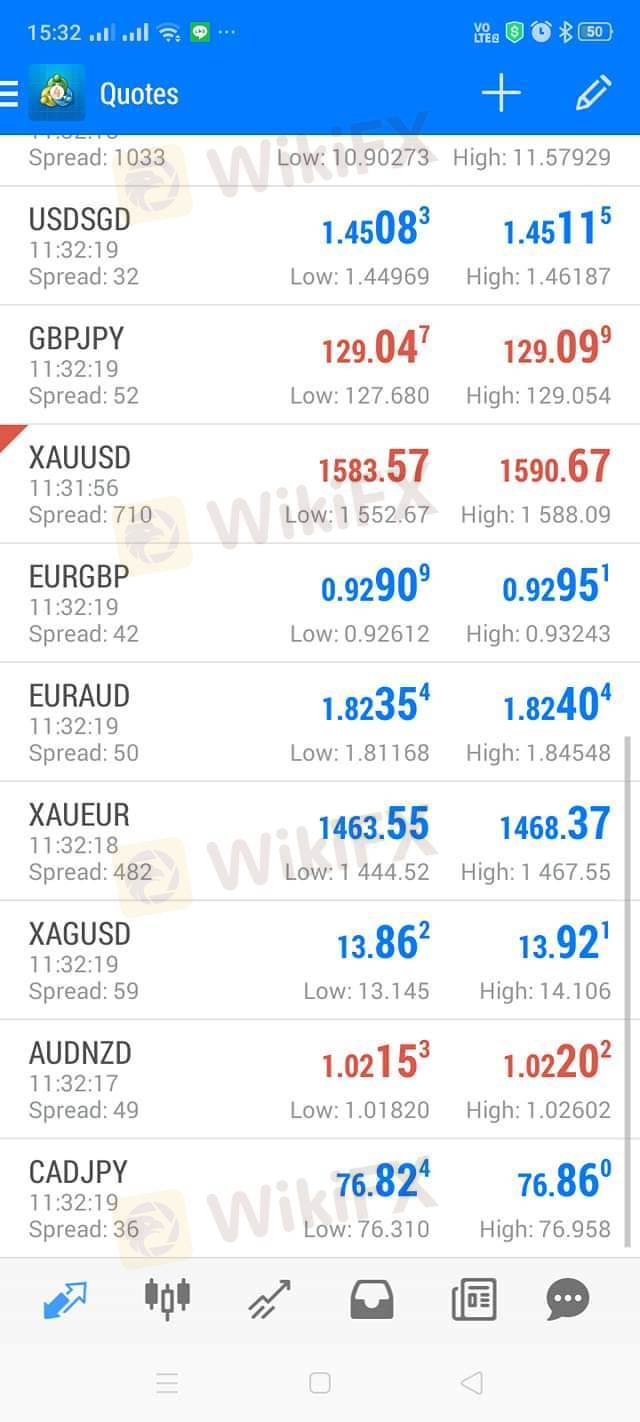Viewport: 640px width, 1422px height.
Task: Go to the system home screen
Action: (x=320, y=1383)
